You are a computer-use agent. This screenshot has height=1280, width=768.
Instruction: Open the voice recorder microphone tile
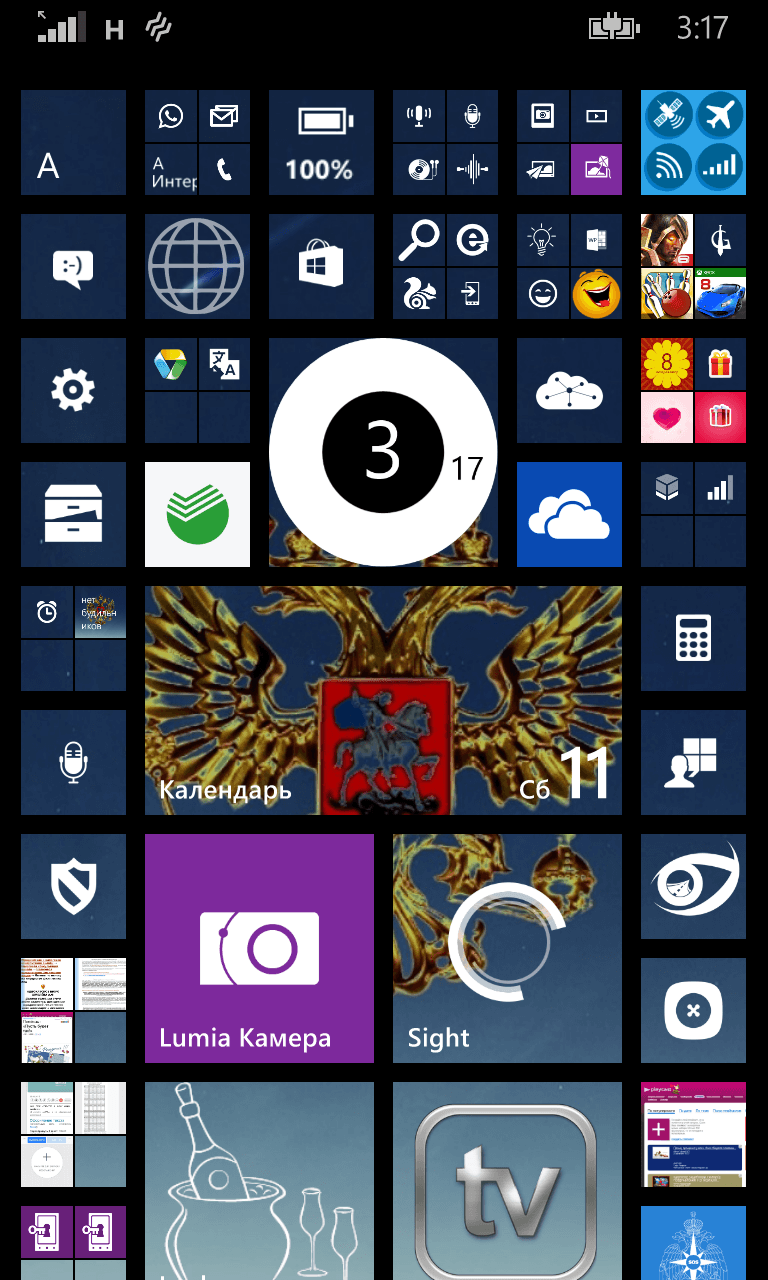click(x=73, y=762)
